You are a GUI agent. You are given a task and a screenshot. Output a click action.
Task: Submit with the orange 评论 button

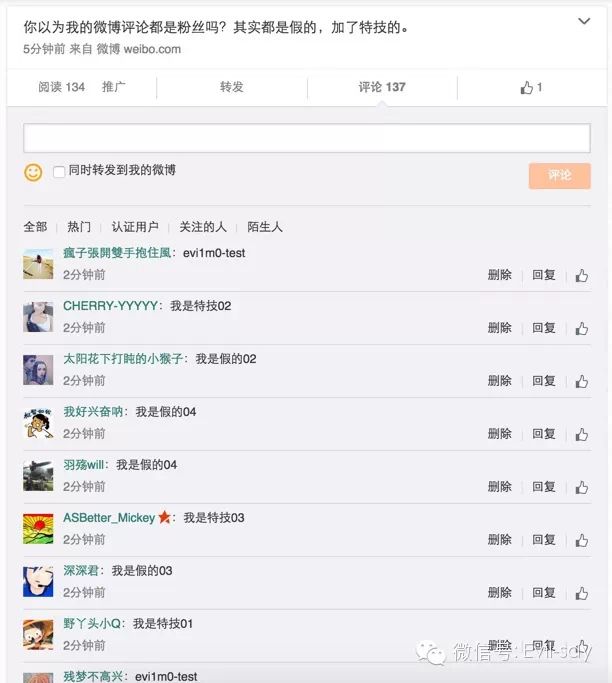coord(559,175)
